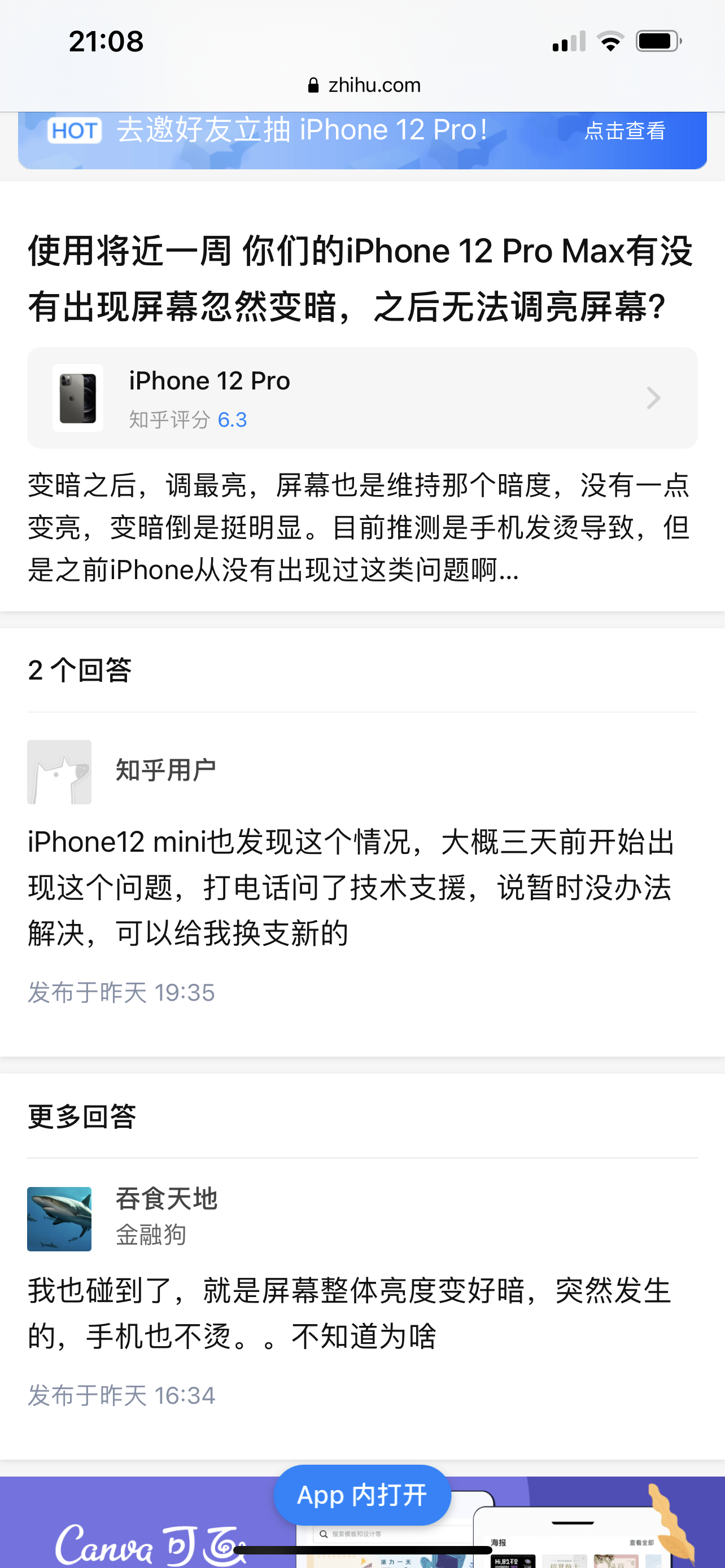Open the 知乎用户 answer author avatar
725x1568 pixels.
(59, 772)
